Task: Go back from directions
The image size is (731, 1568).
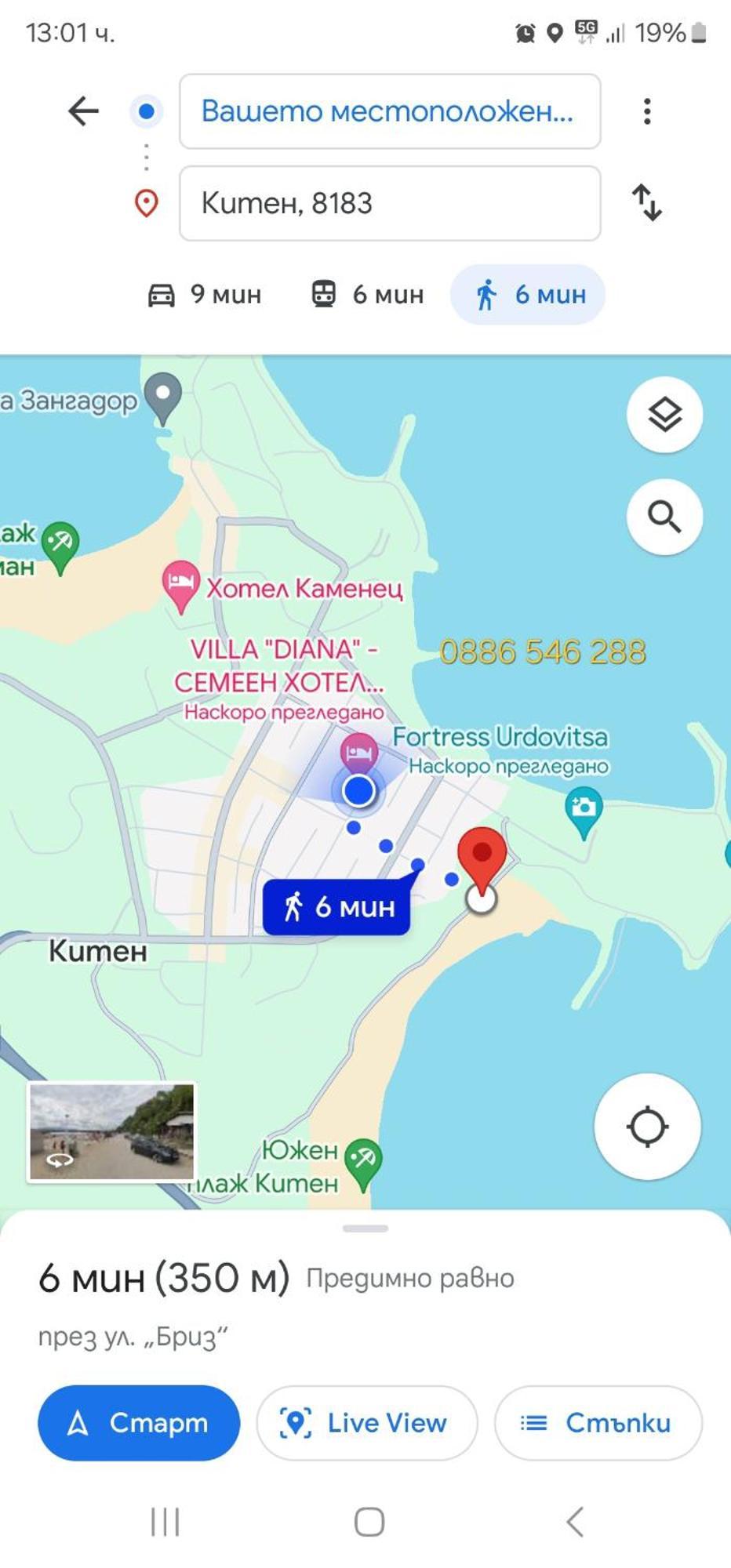Action: 83,111
